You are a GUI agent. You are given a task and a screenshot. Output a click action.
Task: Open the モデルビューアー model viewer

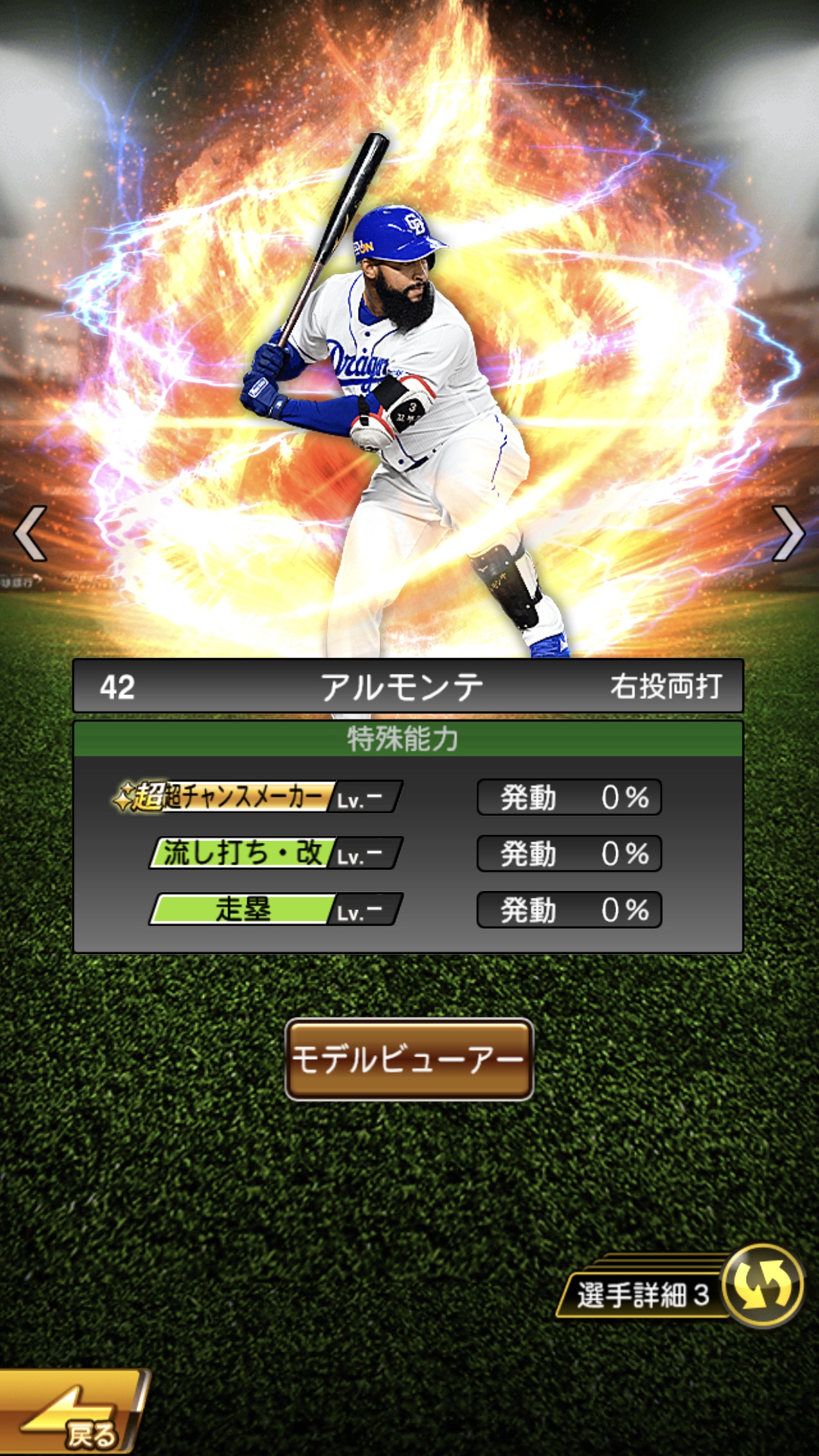click(x=409, y=1060)
